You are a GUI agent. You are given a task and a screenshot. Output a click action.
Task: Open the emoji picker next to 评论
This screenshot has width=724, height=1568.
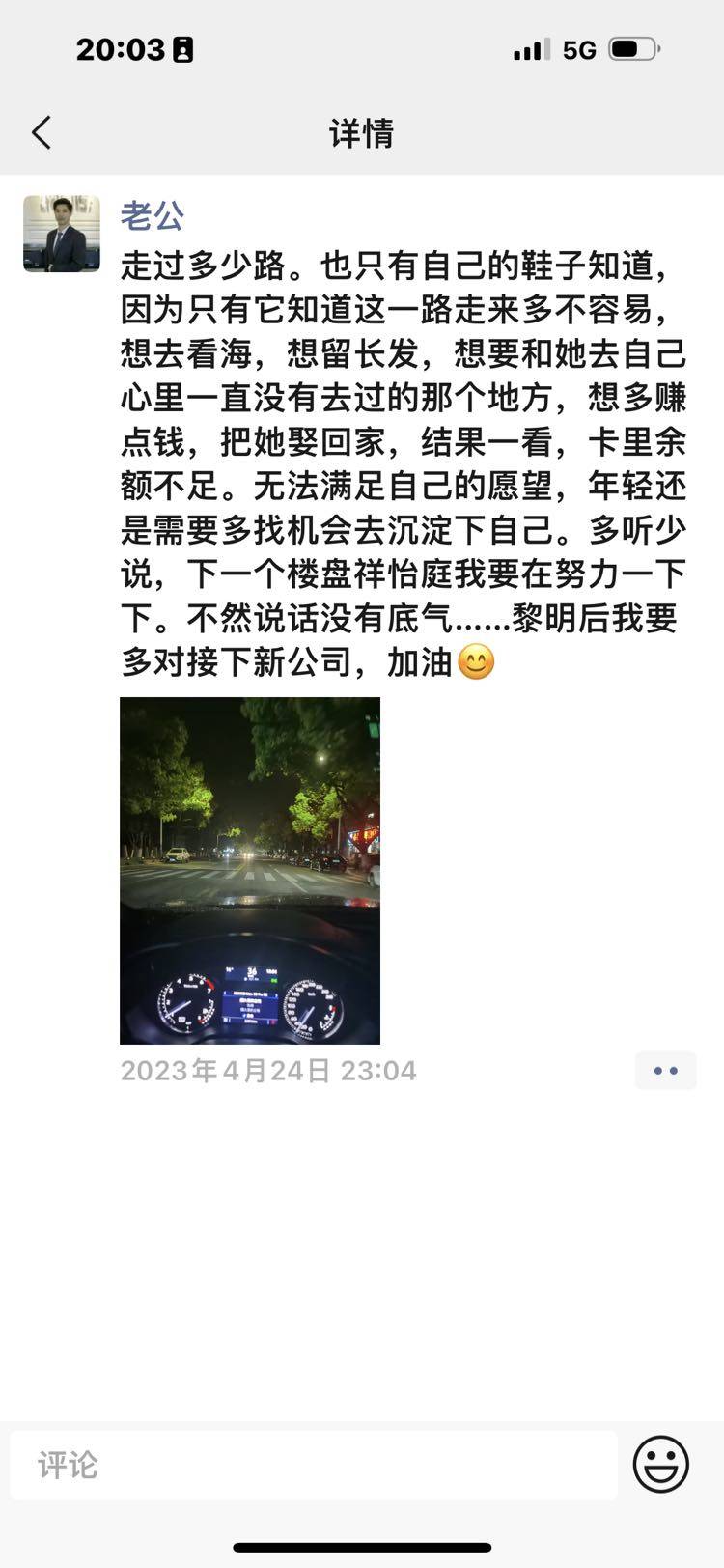(x=661, y=1465)
